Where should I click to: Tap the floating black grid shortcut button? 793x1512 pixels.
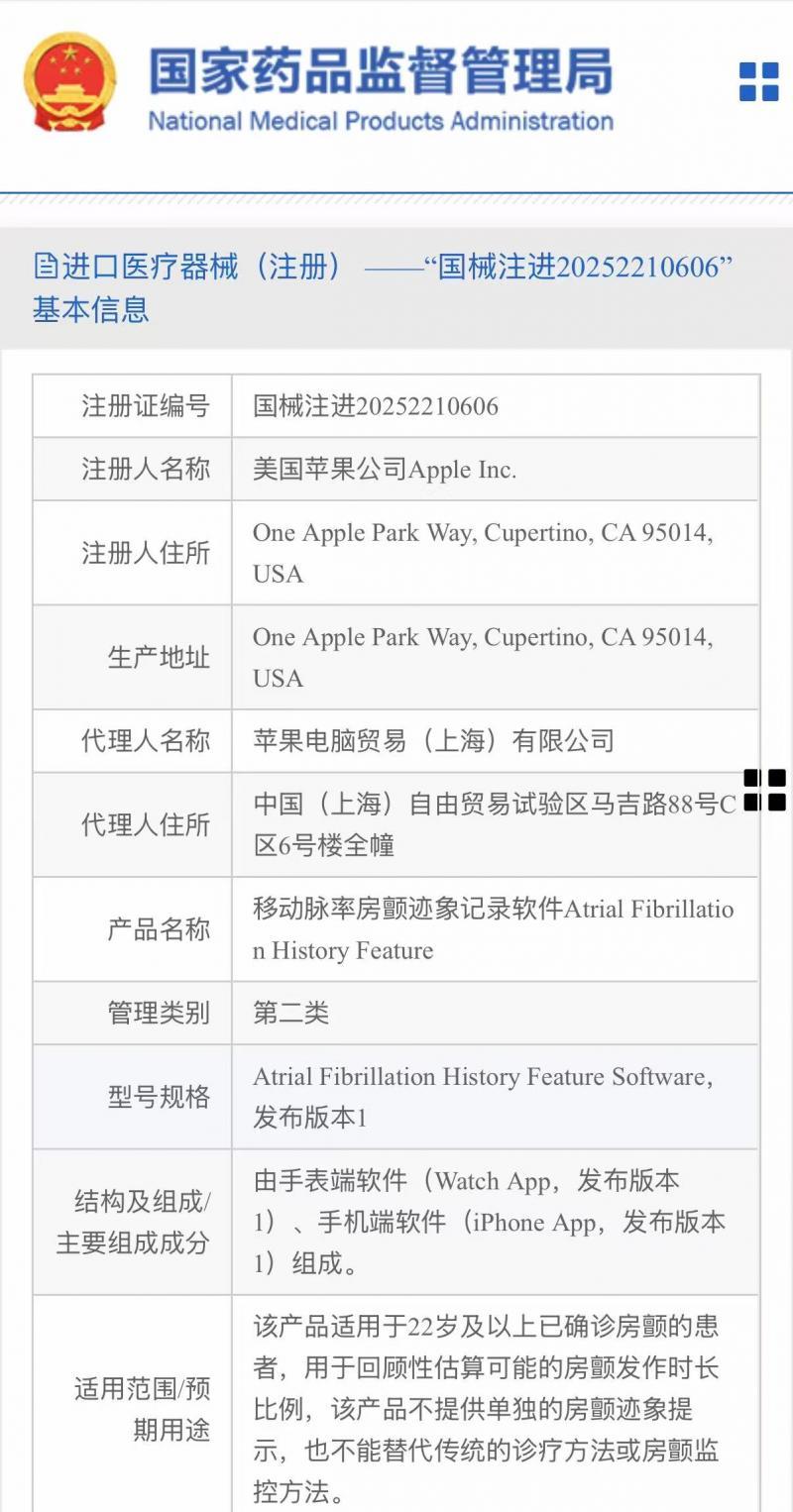point(764,790)
